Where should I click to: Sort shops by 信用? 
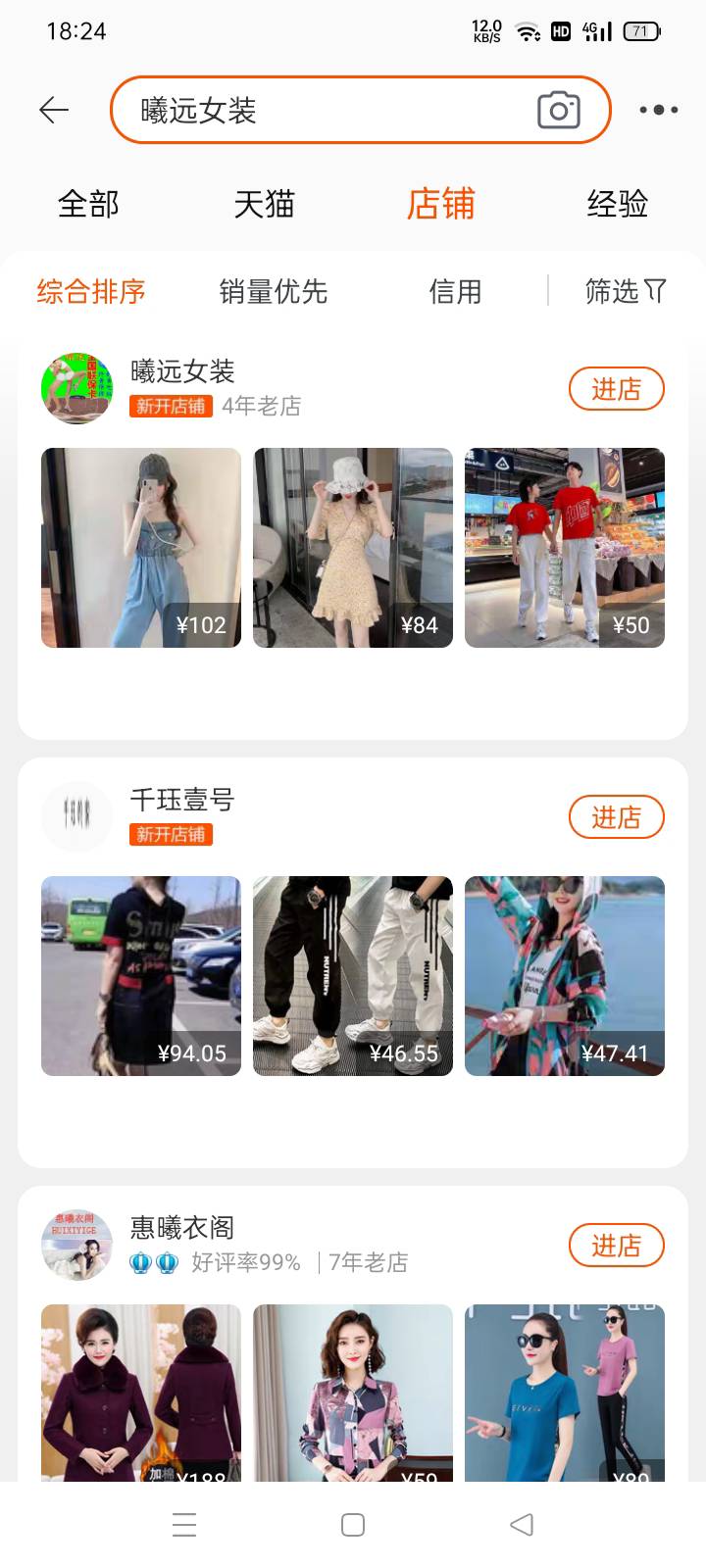[x=455, y=291]
